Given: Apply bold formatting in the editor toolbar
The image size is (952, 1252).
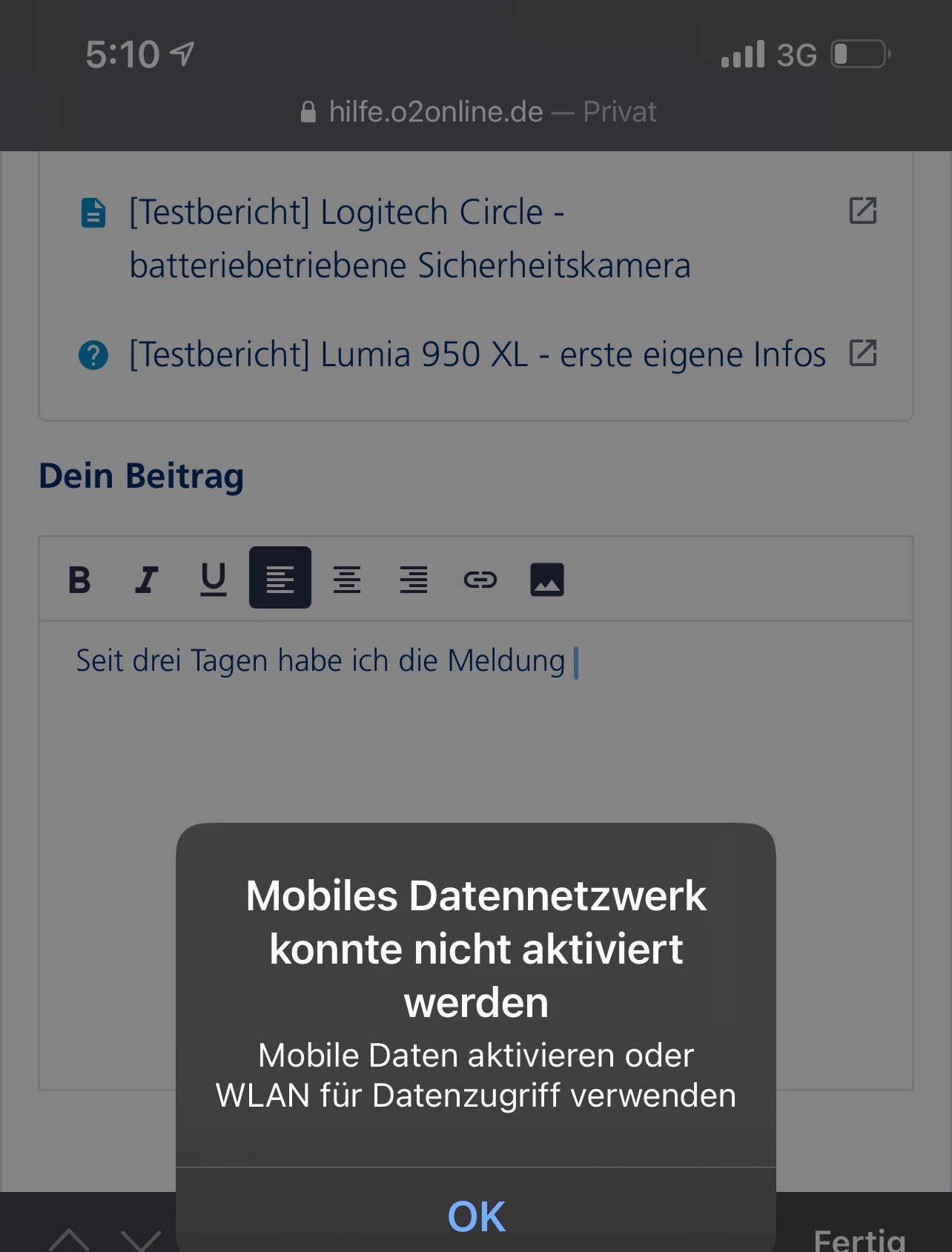Looking at the screenshot, I should coord(79,579).
